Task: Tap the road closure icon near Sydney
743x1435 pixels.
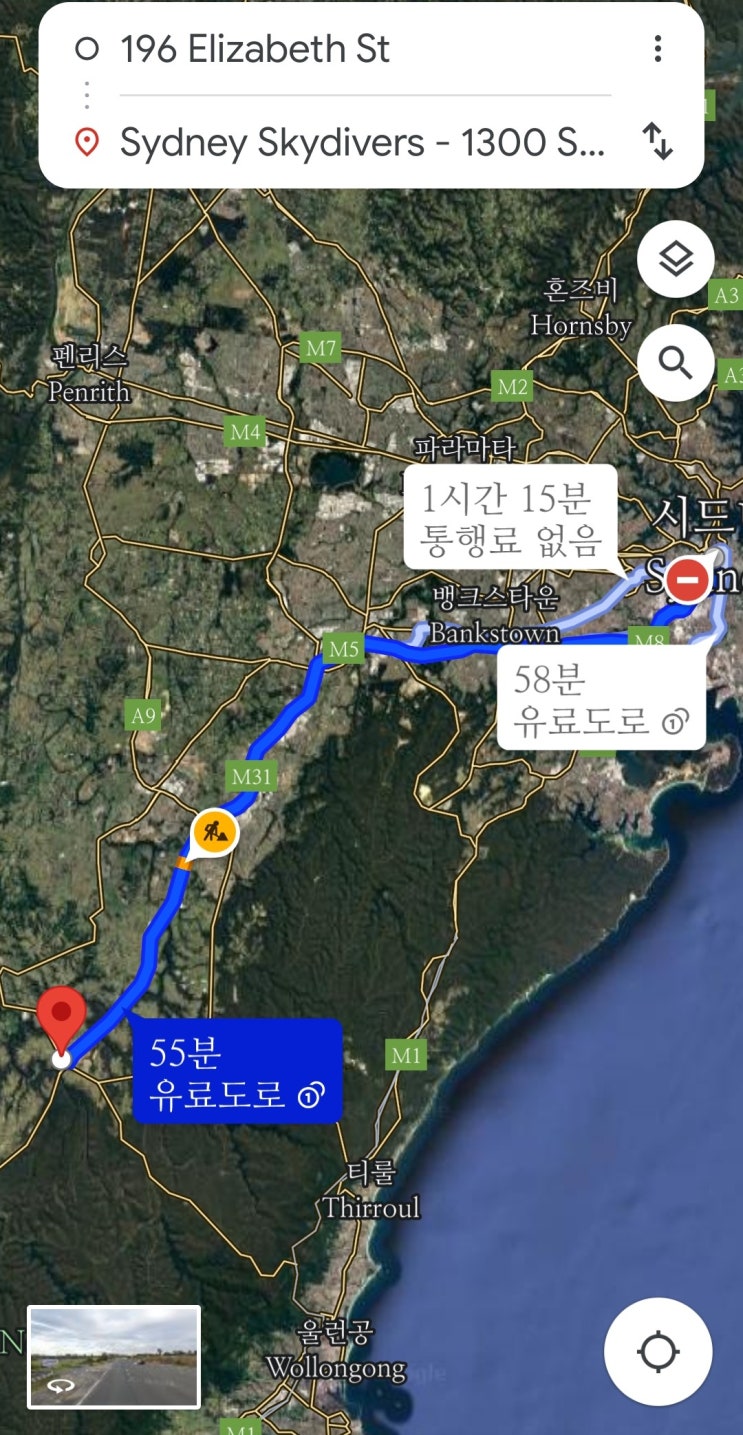Action: (x=688, y=579)
